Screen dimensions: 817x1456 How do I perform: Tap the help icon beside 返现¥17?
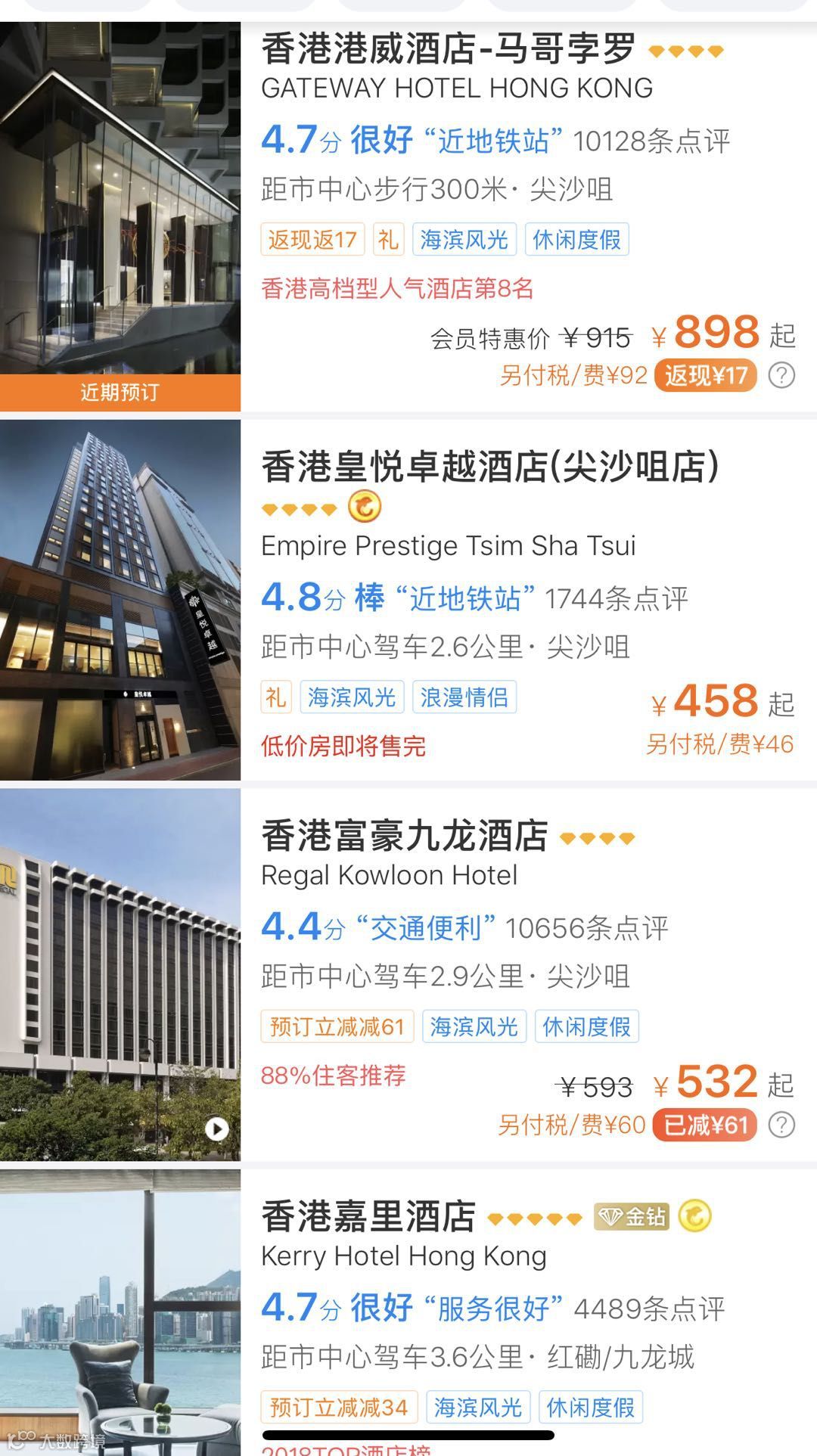tap(781, 375)
